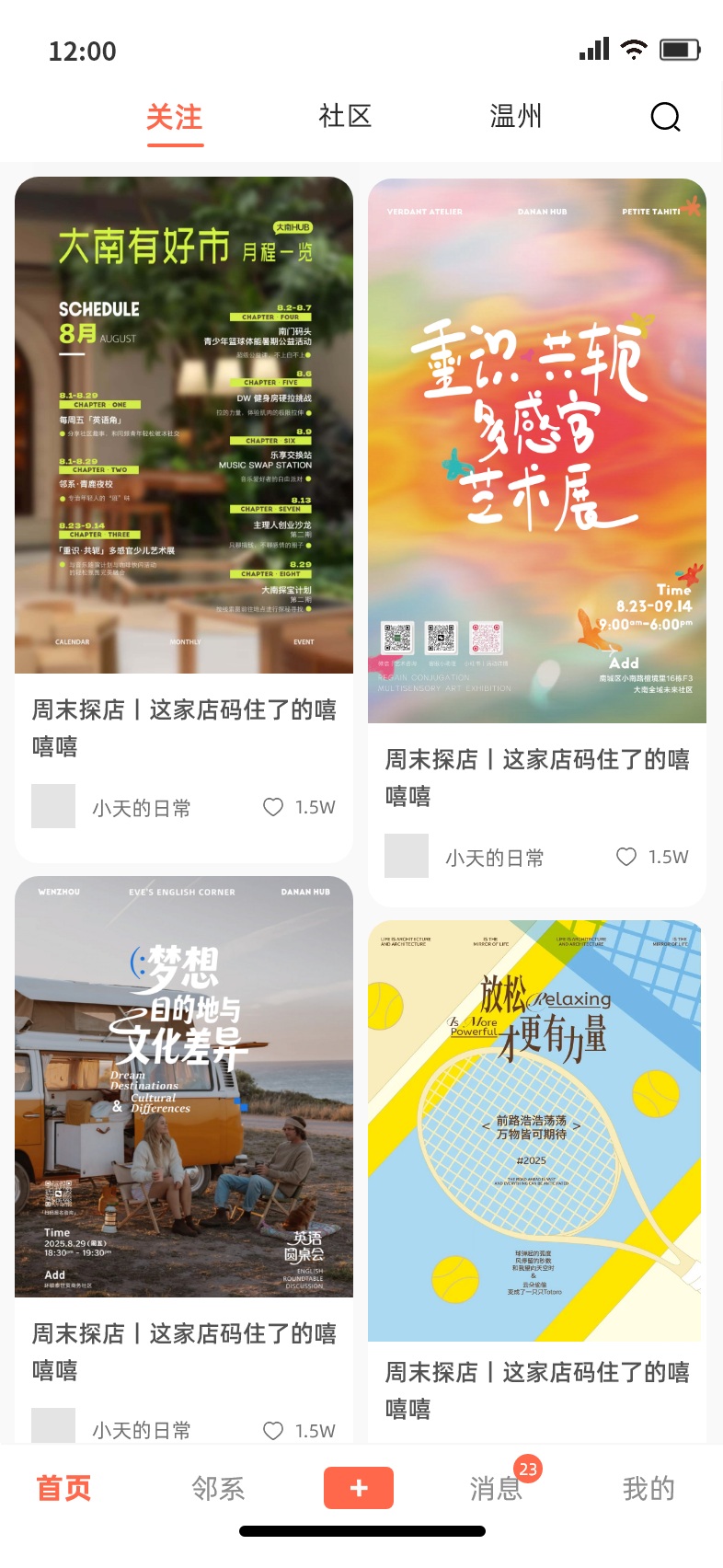The image size is (723, 1568).
Task: Tap the 首页 home icon
Action: tap(63, 1487)
